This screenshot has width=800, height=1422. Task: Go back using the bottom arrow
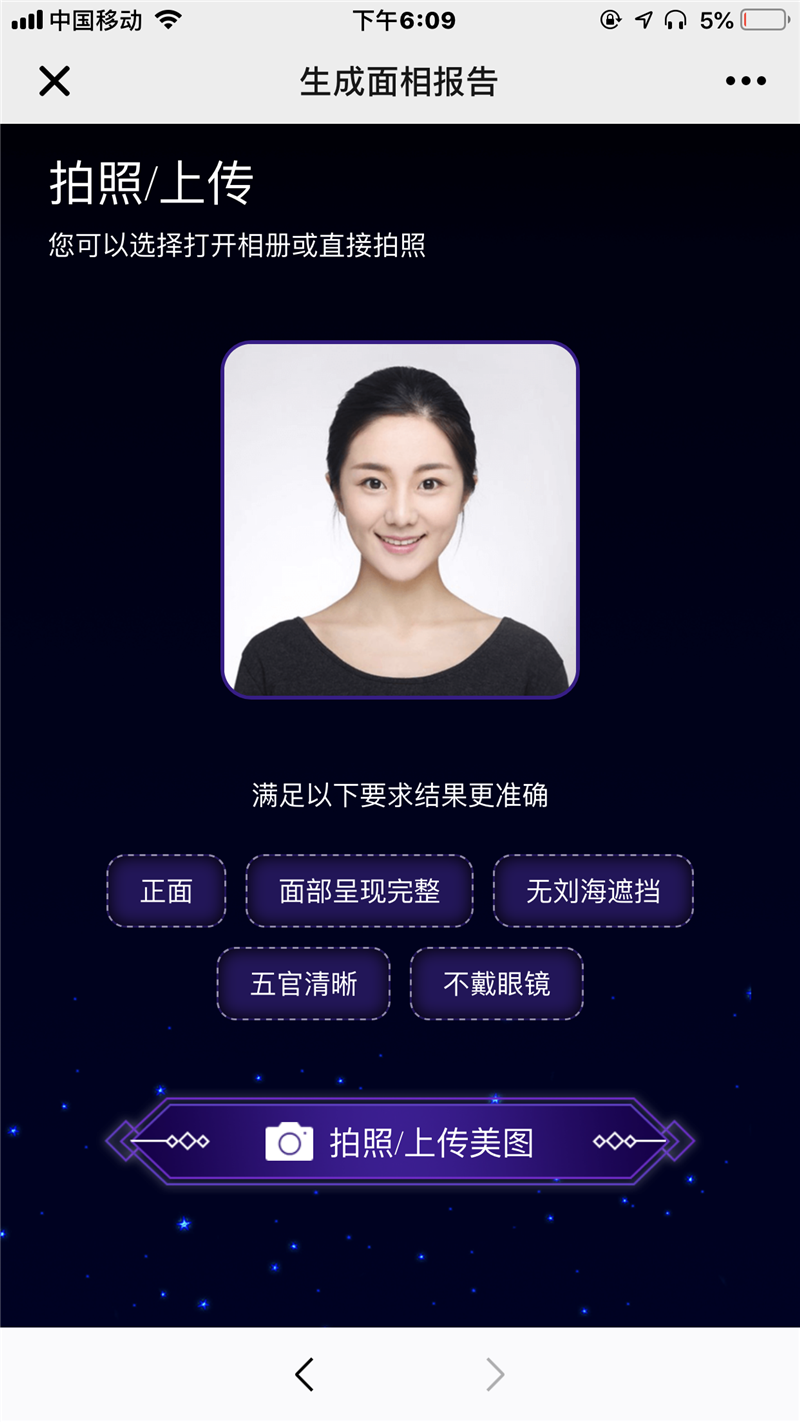point(305,1375)
